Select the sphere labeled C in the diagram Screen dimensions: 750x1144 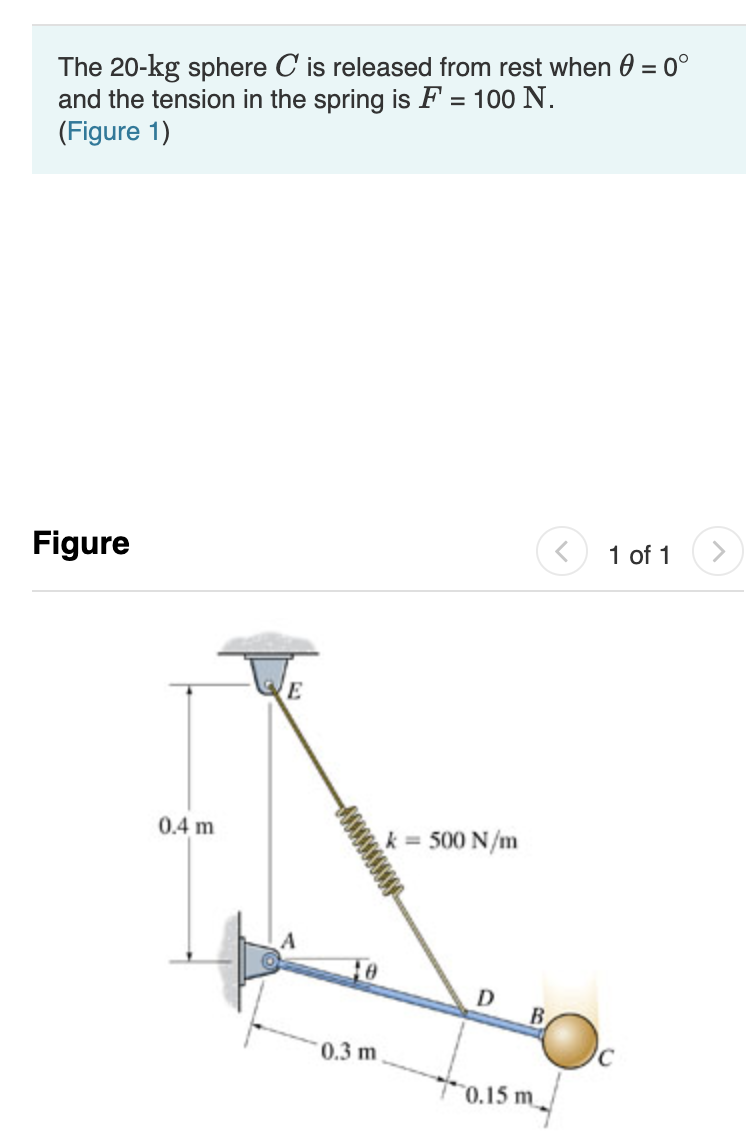click(572, 1040)
